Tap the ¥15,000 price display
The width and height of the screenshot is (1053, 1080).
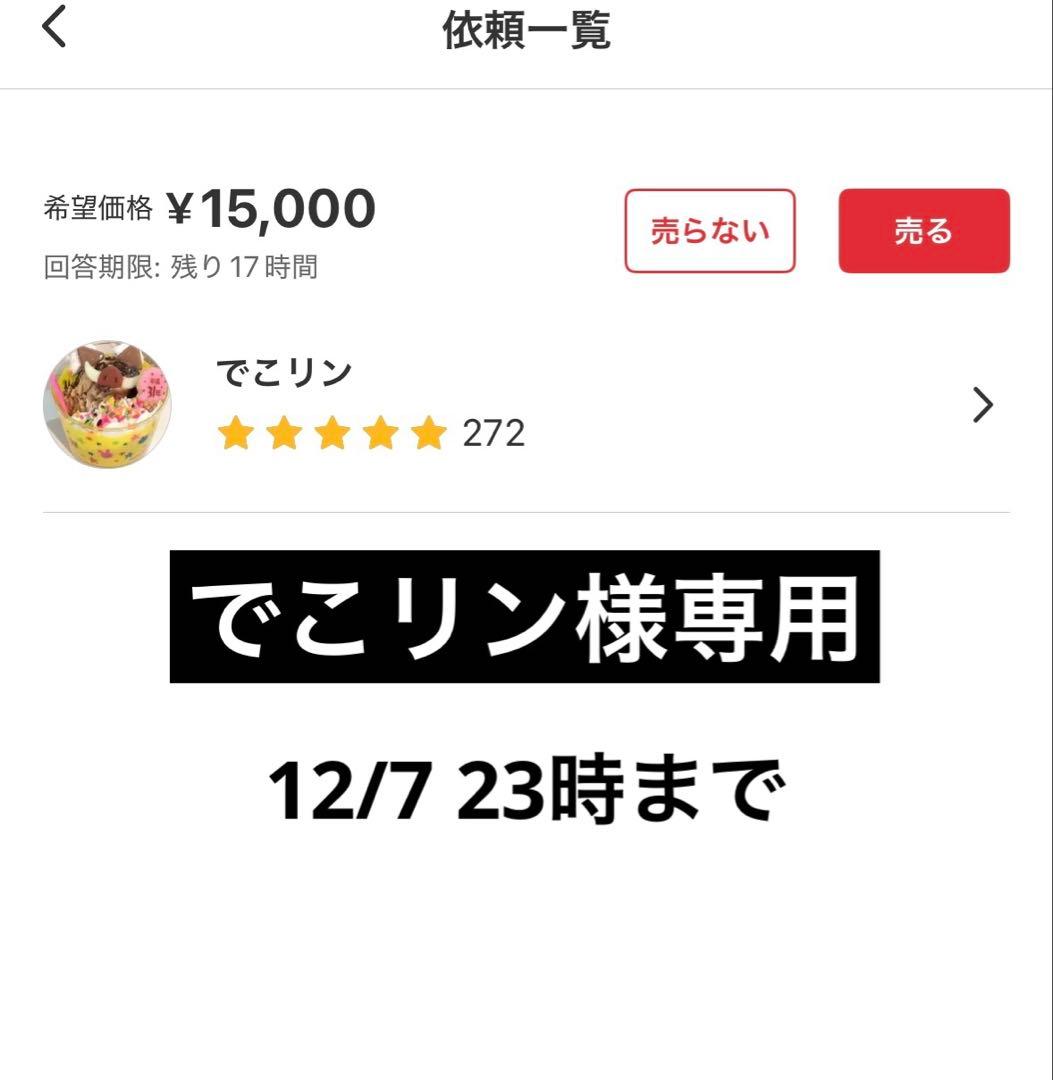click(274, 209)
